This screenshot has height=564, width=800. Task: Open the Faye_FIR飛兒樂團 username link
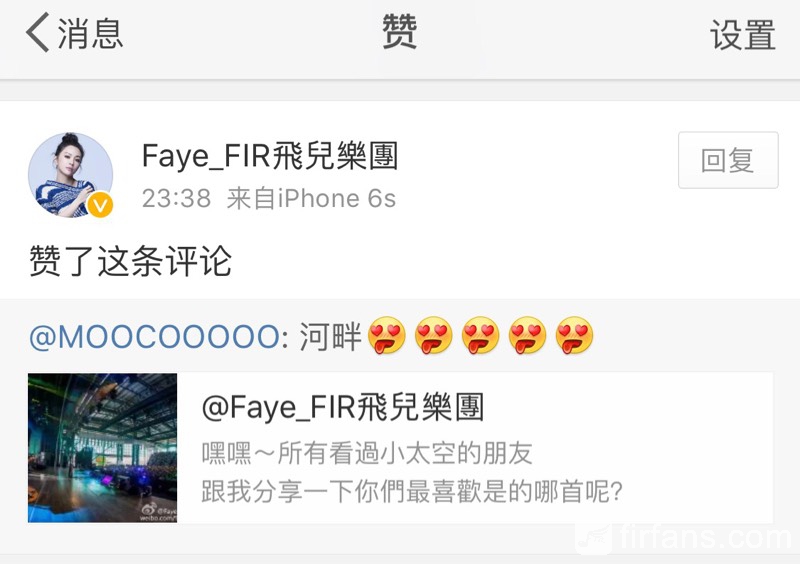[270, 156]
